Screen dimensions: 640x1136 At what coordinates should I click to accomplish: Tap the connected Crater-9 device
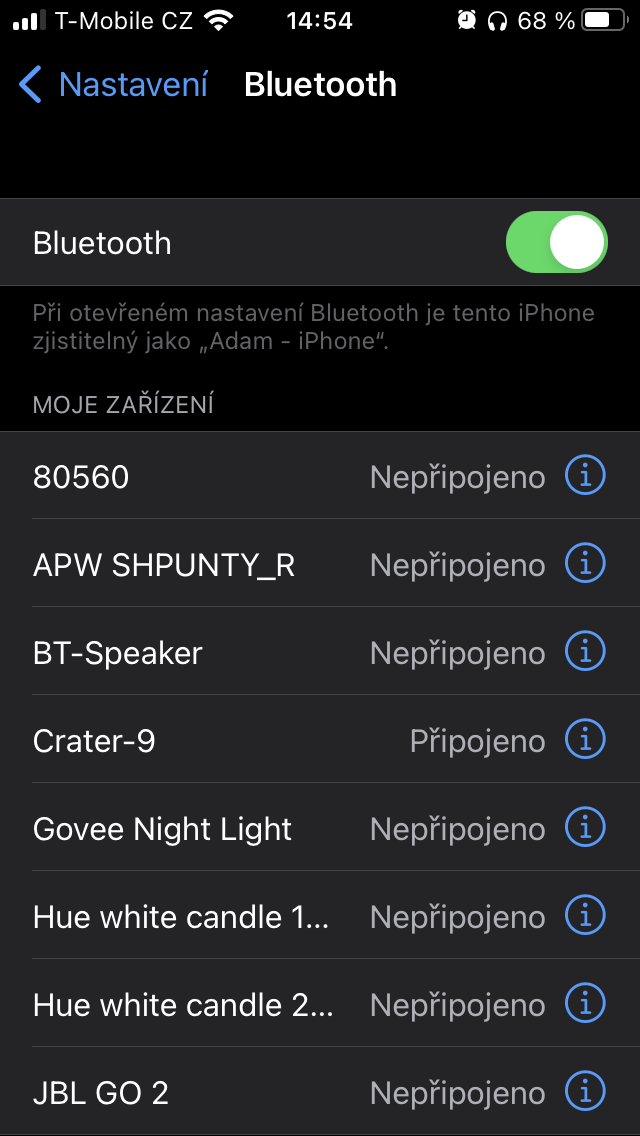pos(200,742)
